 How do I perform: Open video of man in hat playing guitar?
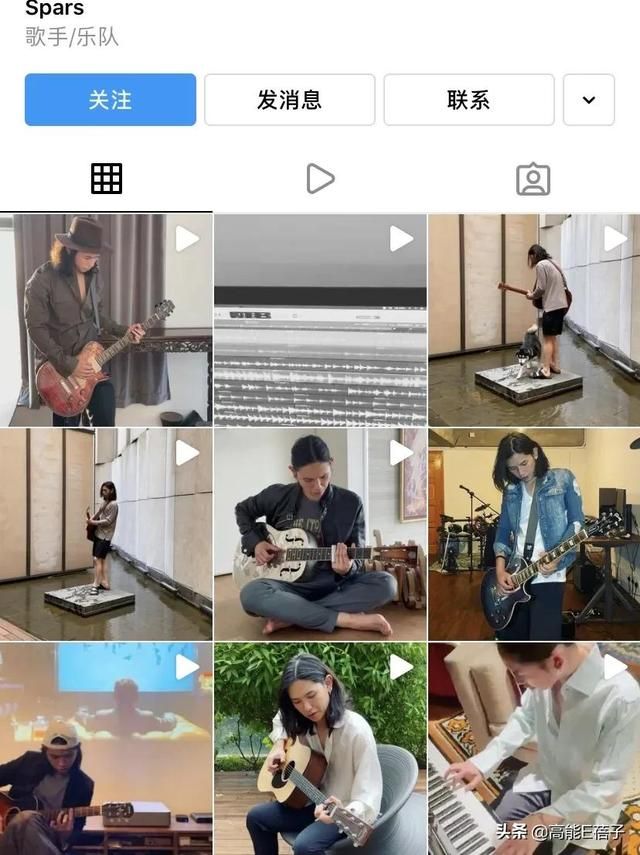(x=106, y=320)
